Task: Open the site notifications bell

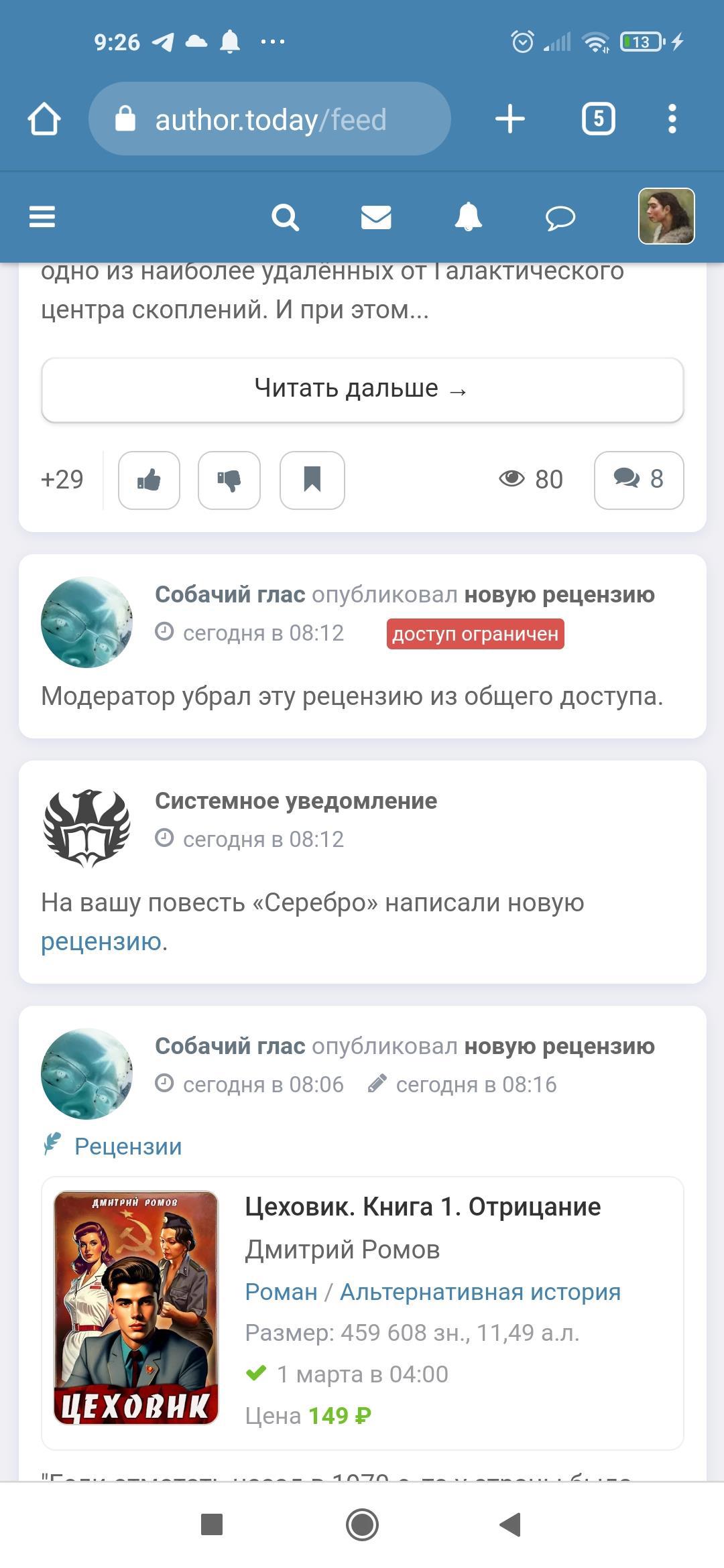Action: tap(468, 217)
